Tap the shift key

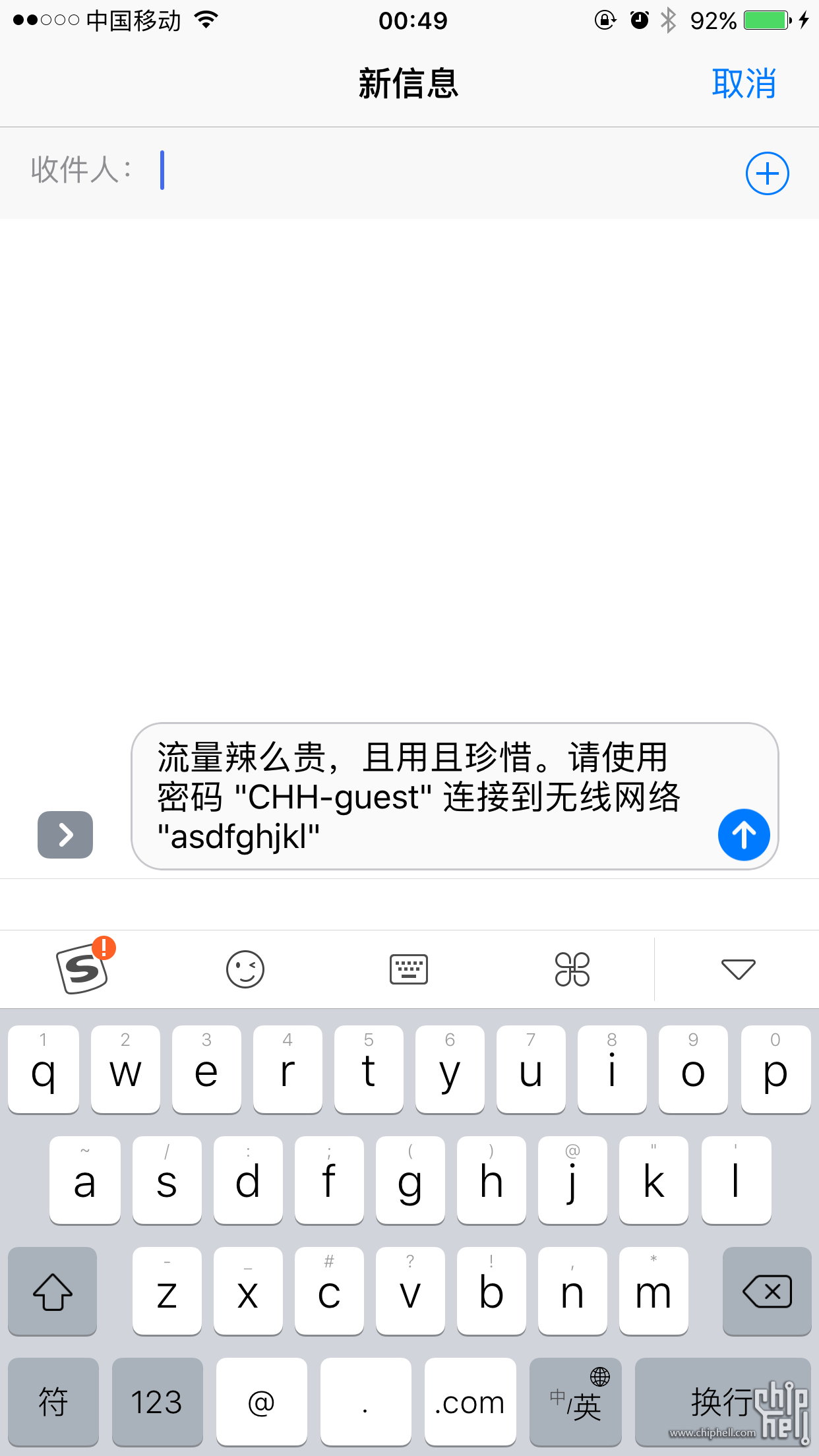pyautogui.click(x=53, y=1291)
